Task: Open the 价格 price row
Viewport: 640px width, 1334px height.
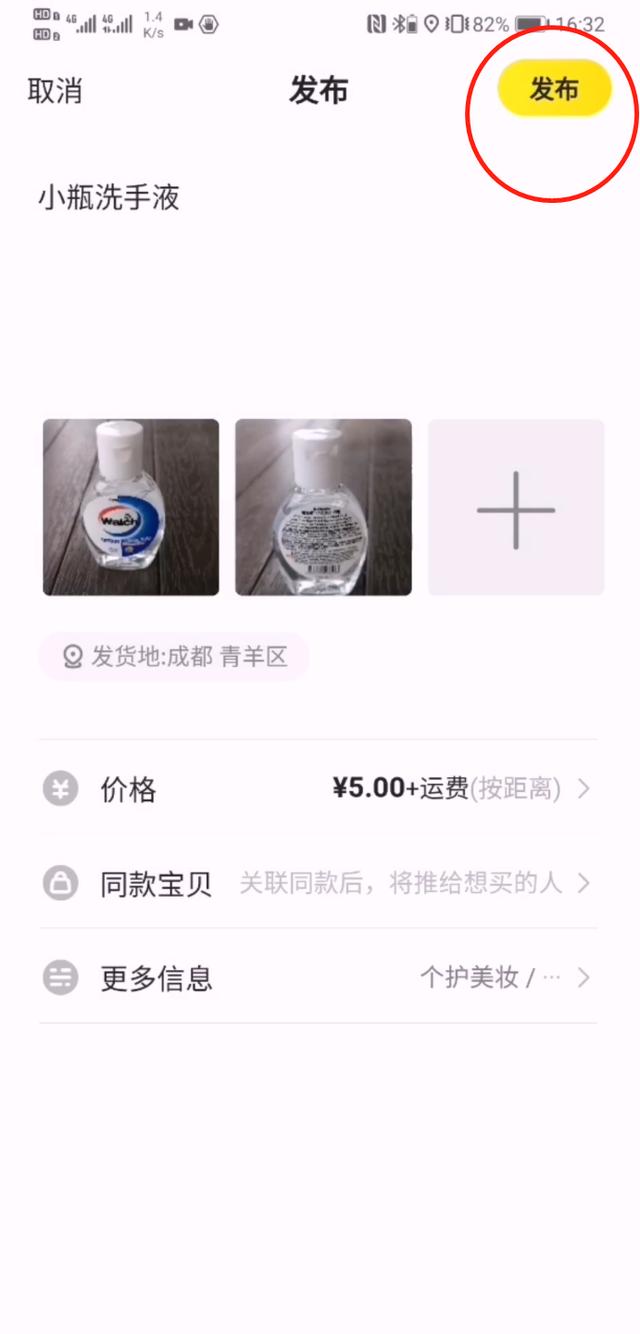Action: pos(318,789)
